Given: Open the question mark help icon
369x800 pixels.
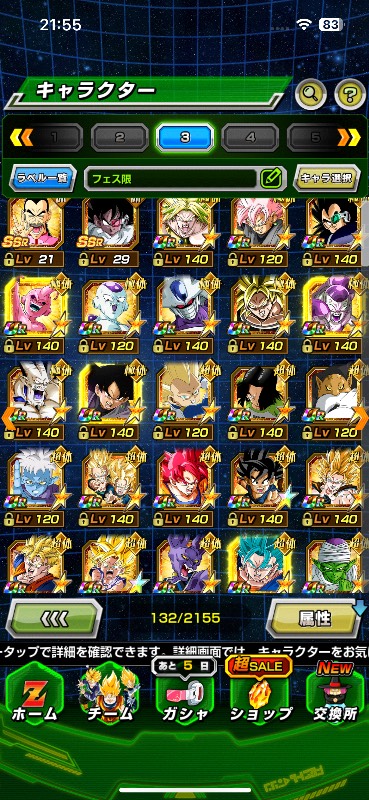Looking at the screenshot, I should coord(350,93).
